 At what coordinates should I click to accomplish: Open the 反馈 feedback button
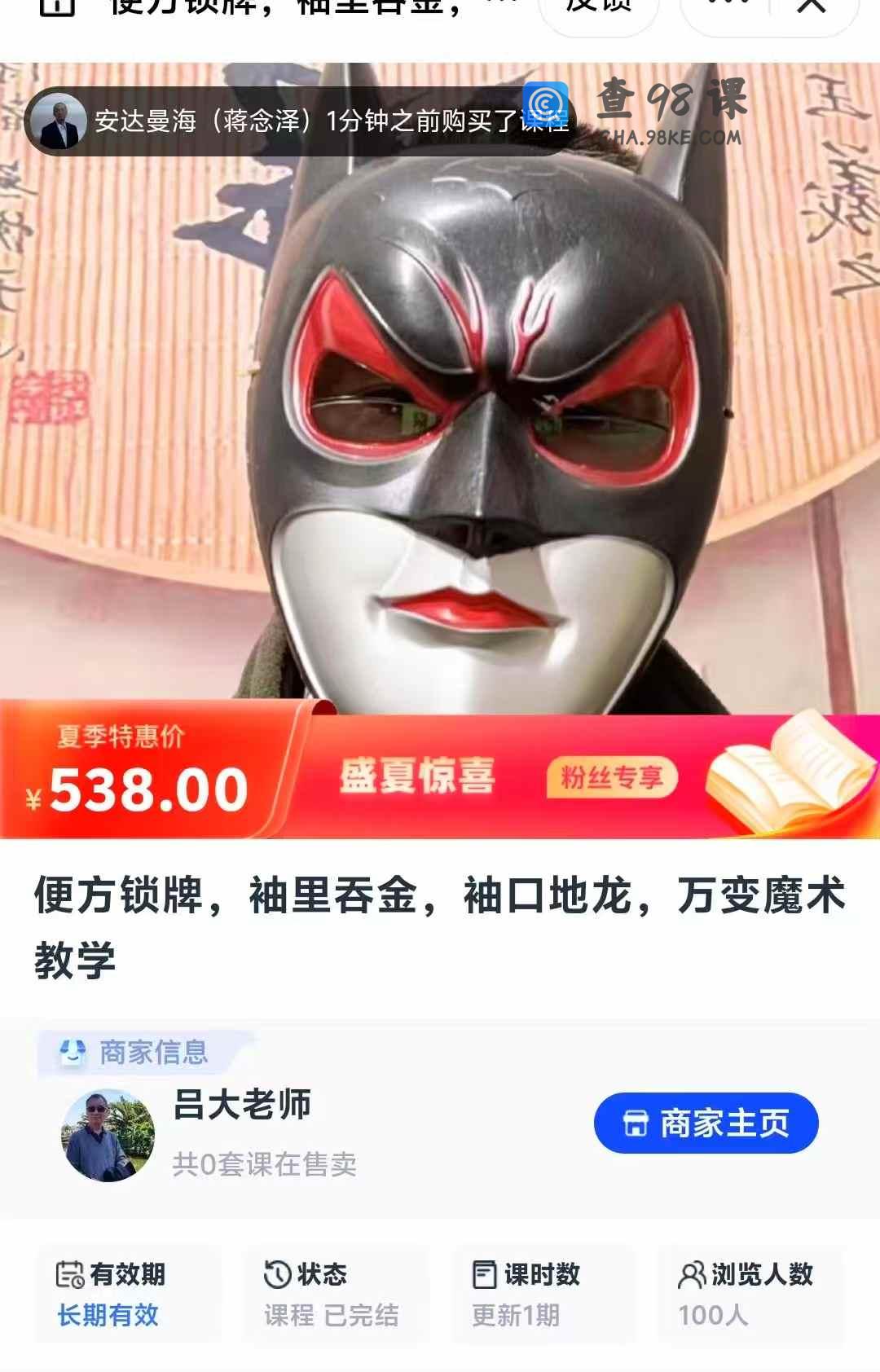[x=599, y=8]
